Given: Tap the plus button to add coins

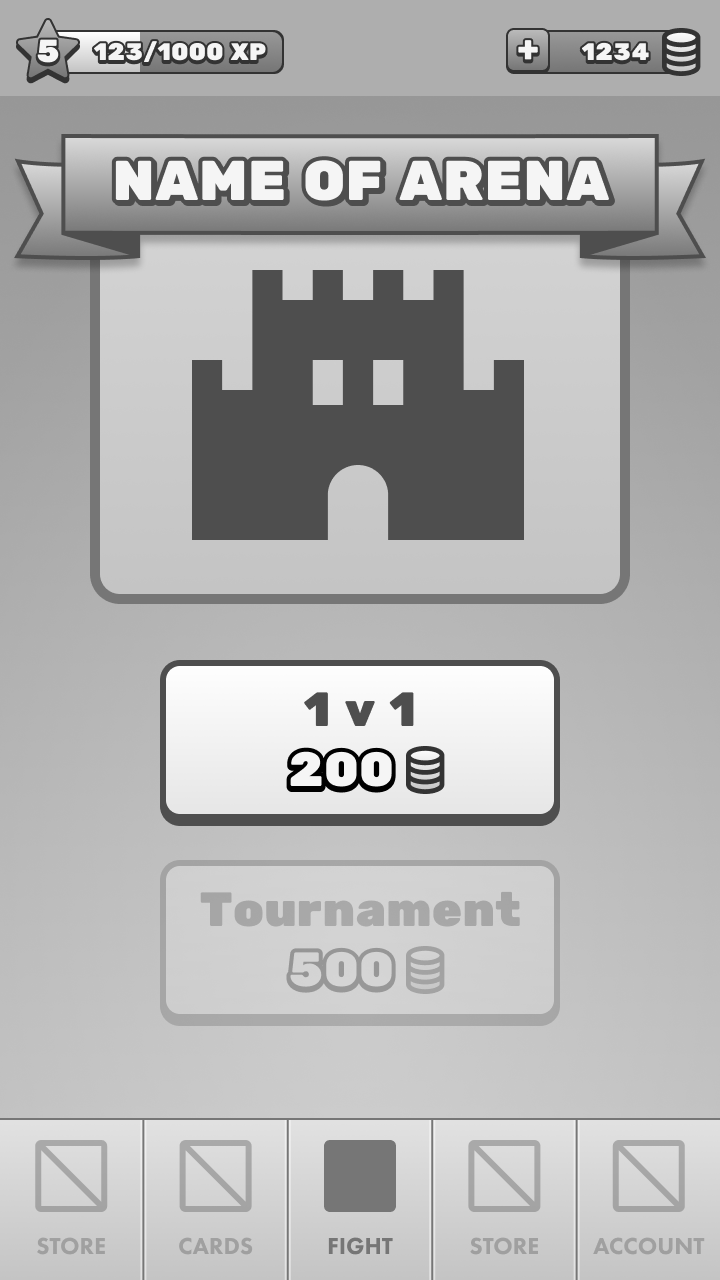Looking at the screenshot, I should [x=528, y=51].
